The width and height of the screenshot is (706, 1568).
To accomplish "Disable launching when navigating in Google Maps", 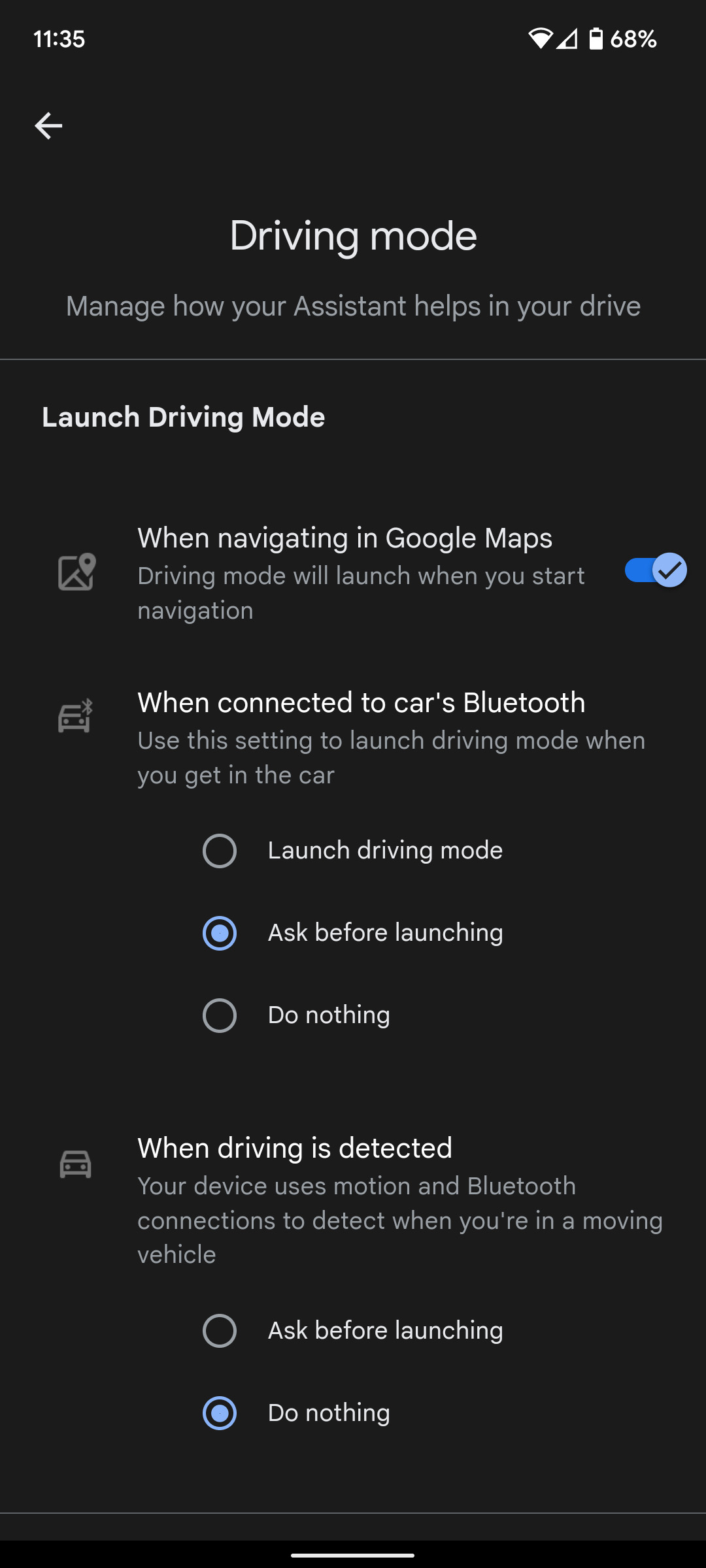I will (x=655, y=570).
